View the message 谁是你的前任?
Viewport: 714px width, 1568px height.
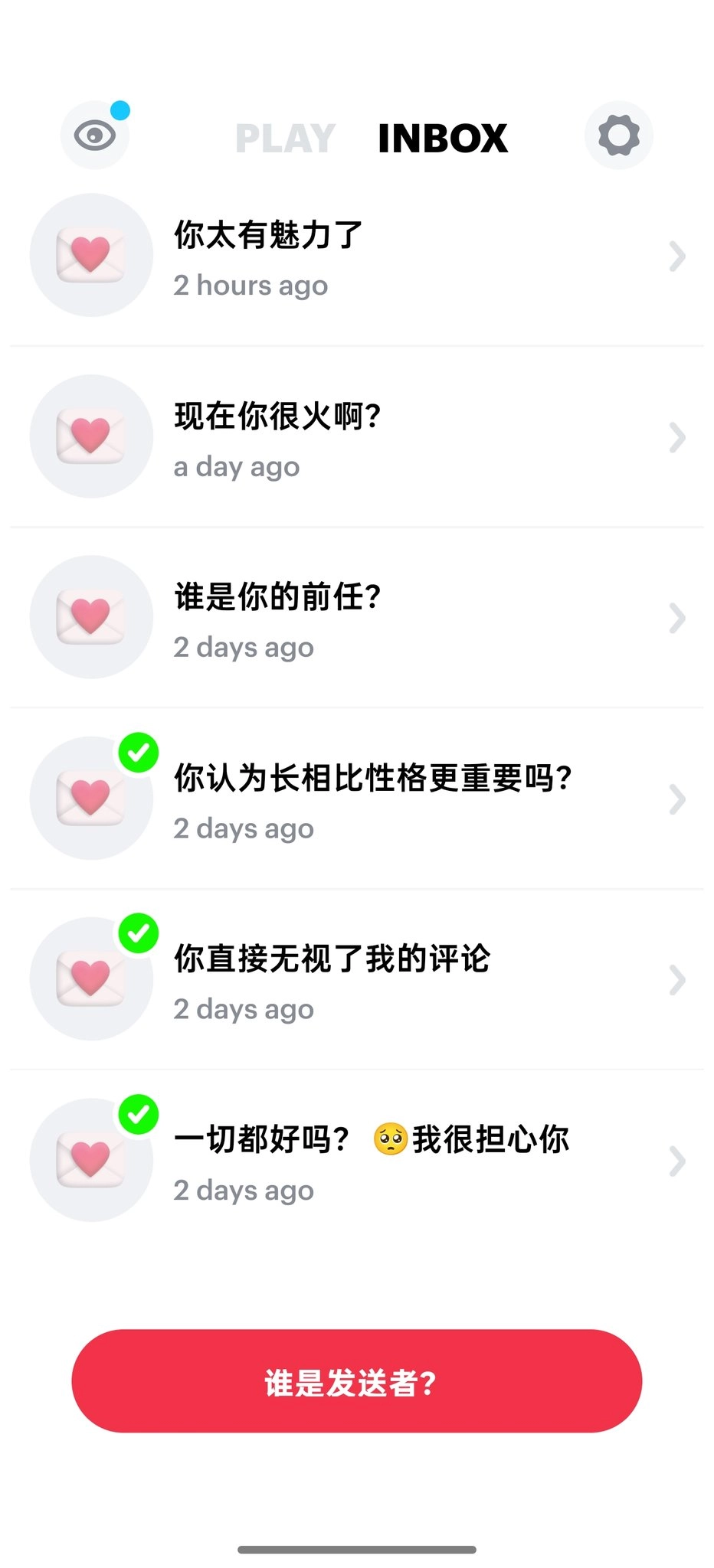click(x=357, y=617)
